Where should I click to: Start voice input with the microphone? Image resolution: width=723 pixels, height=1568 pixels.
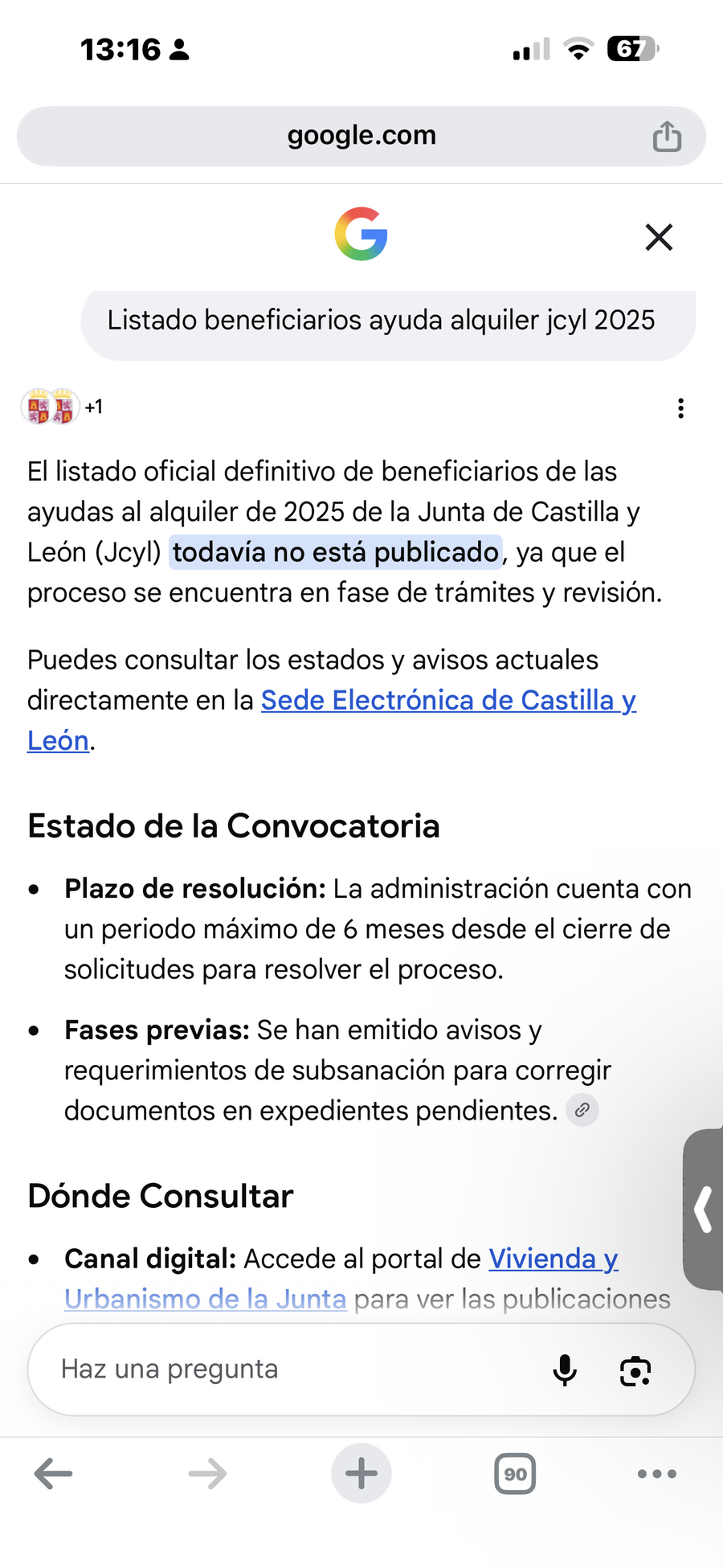[x=565, y=1369]
